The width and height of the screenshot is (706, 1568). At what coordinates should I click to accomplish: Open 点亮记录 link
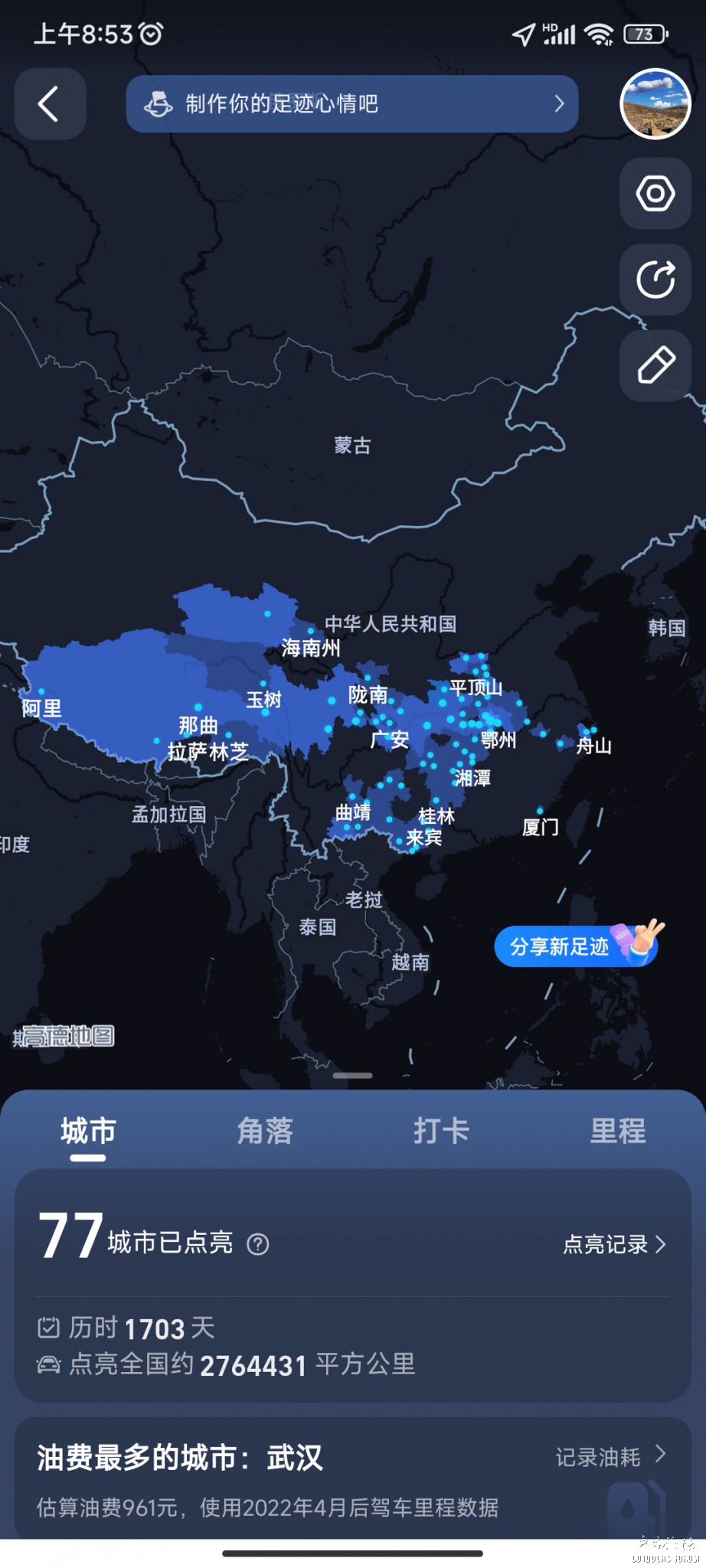(614, 1244)
